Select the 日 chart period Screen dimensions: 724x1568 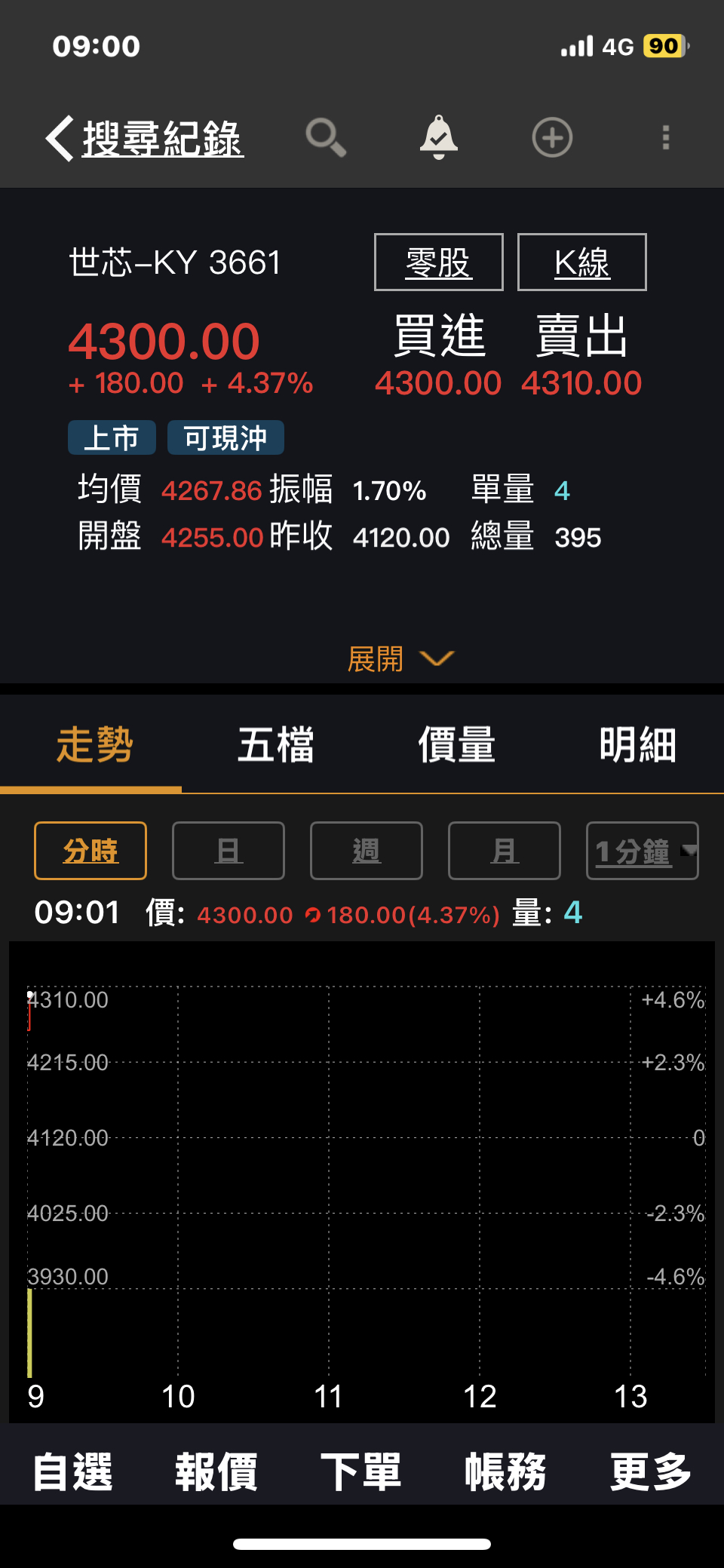coord(229,851)
